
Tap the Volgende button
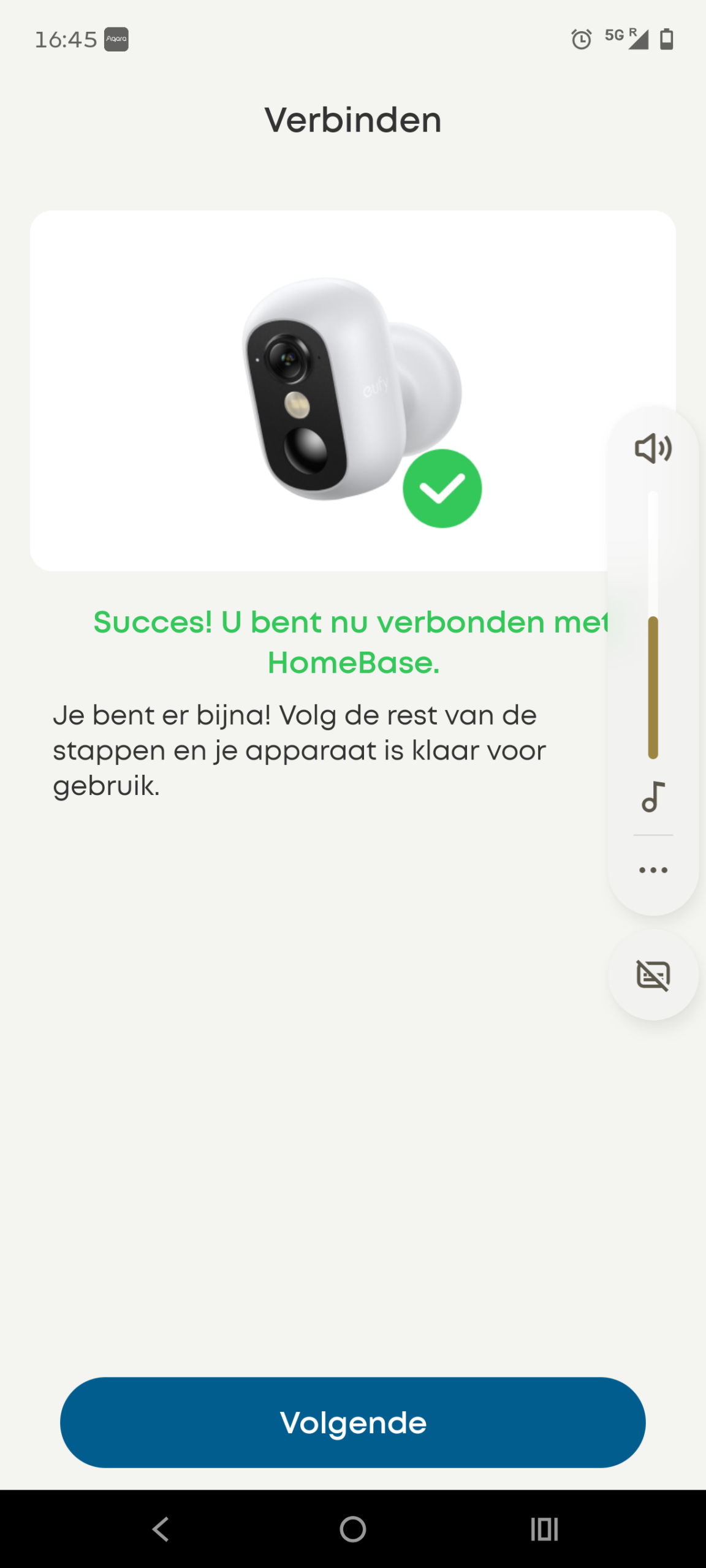point(352,1422)
